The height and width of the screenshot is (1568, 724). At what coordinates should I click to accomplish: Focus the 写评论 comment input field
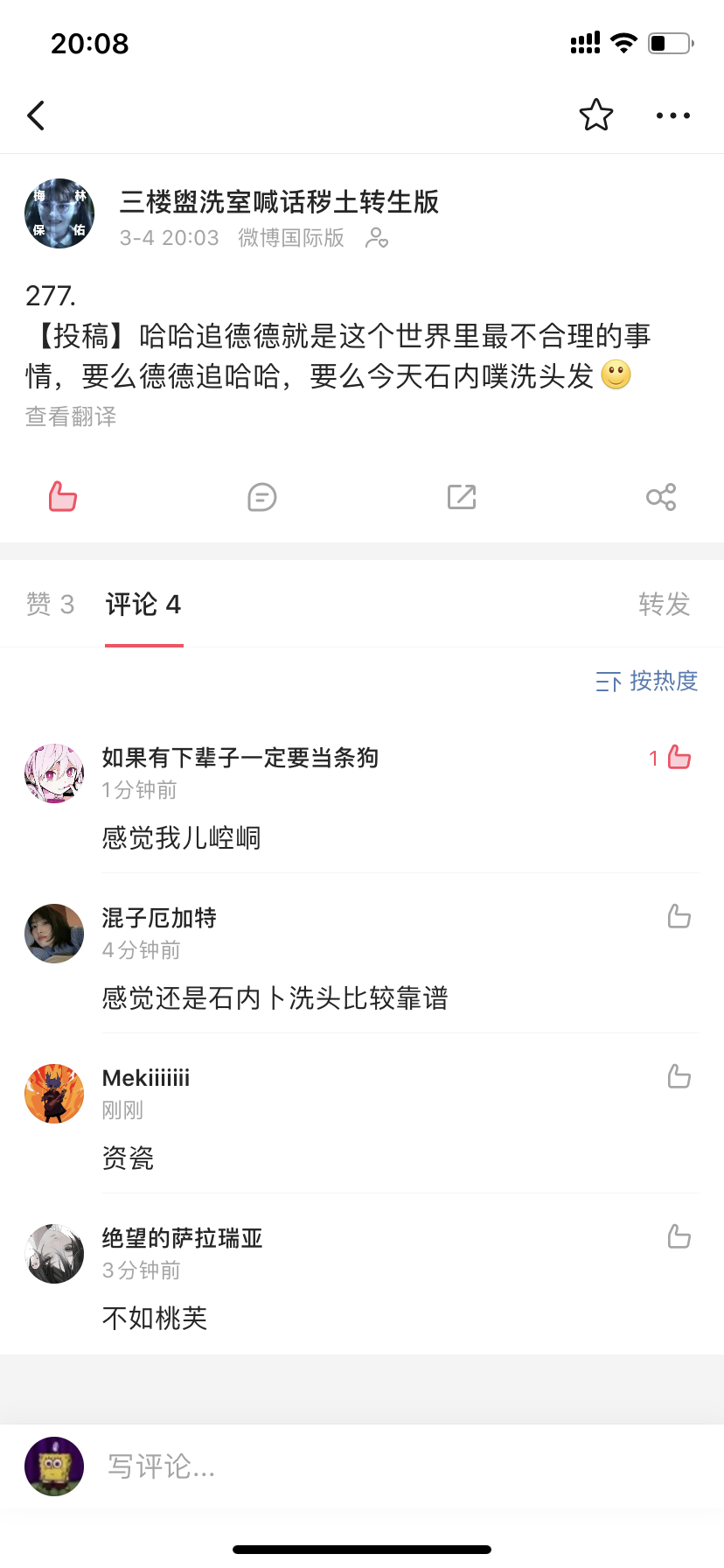tap(350, 1466)
